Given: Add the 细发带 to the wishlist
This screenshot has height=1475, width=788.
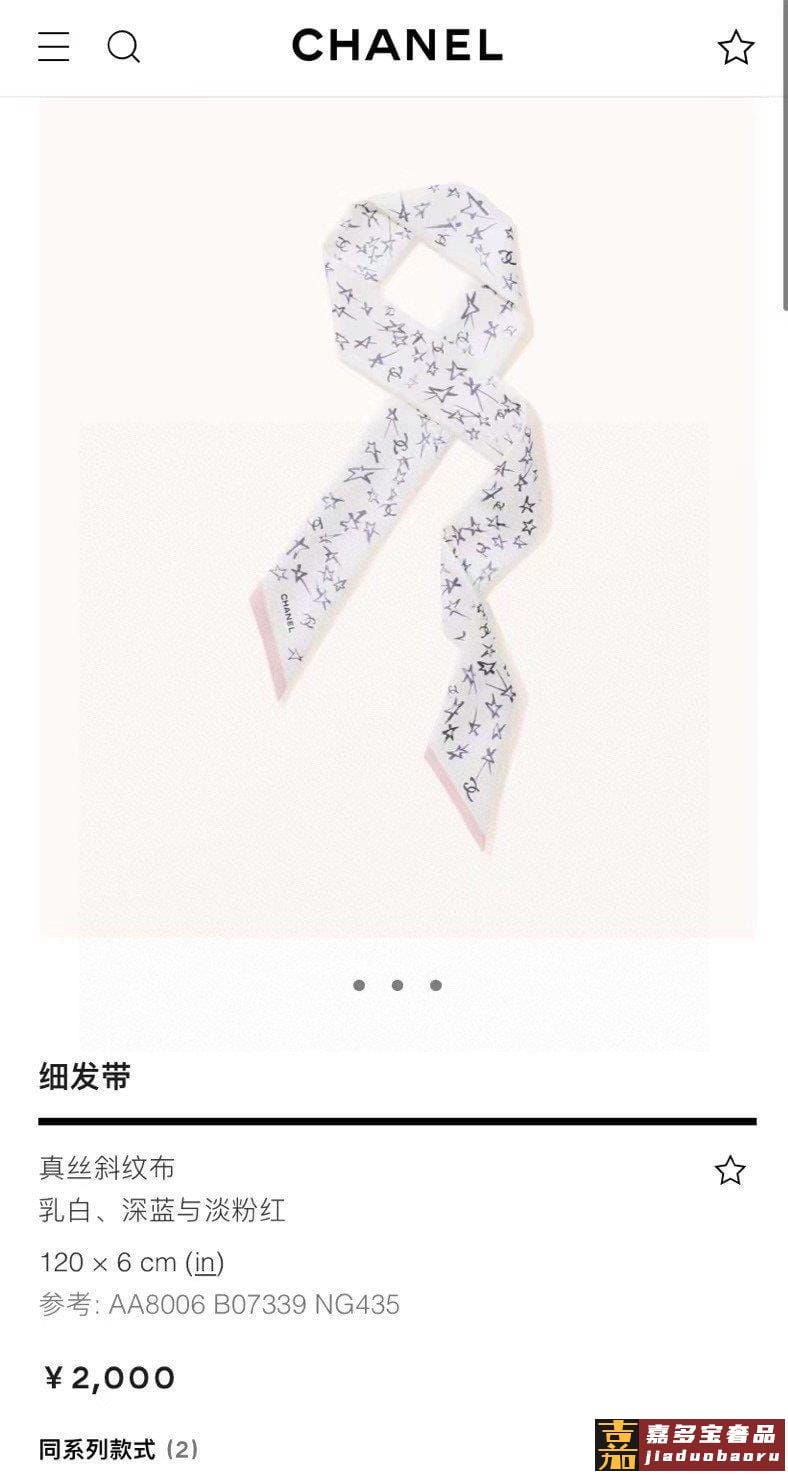Looking at the screenshot, I should [730, 1170].
